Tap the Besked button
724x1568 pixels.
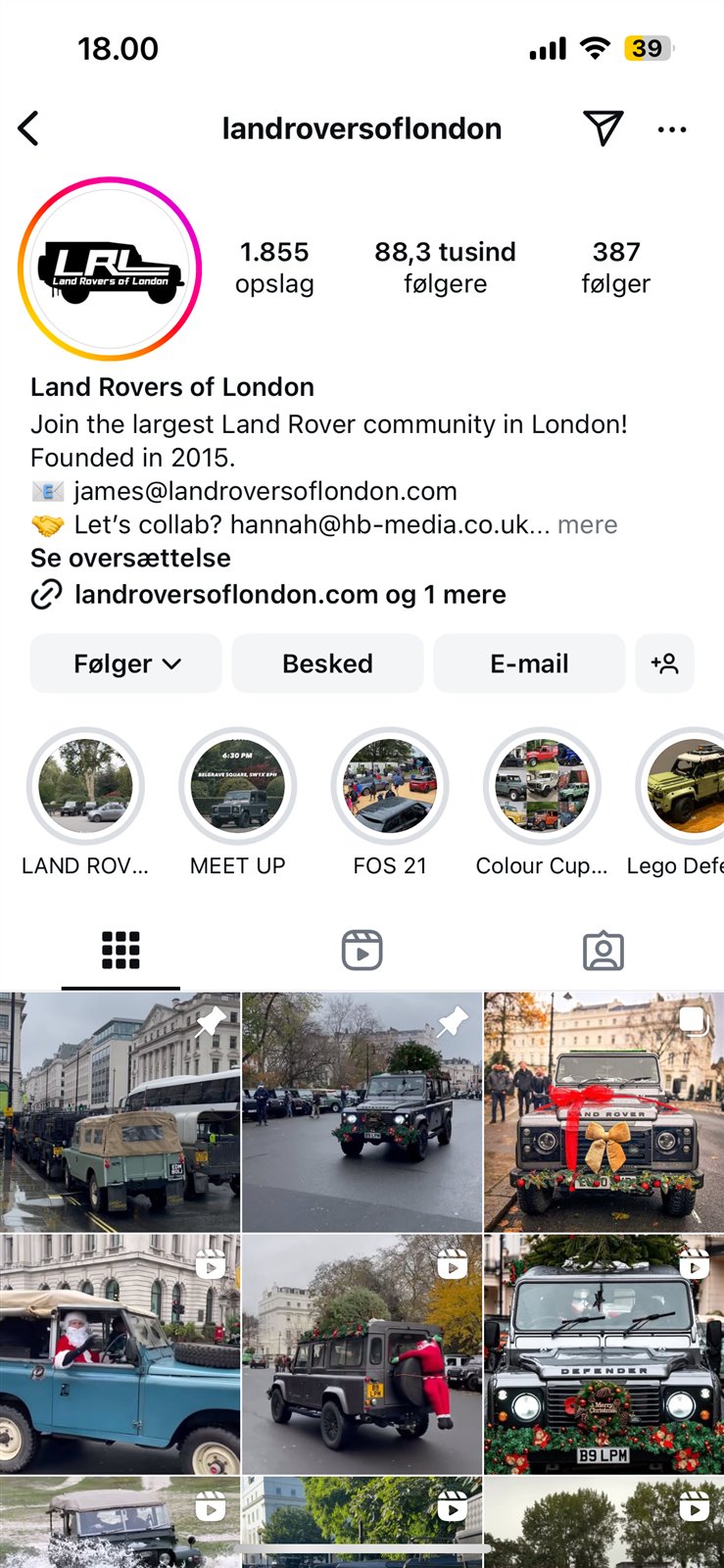tap(327, 663)
